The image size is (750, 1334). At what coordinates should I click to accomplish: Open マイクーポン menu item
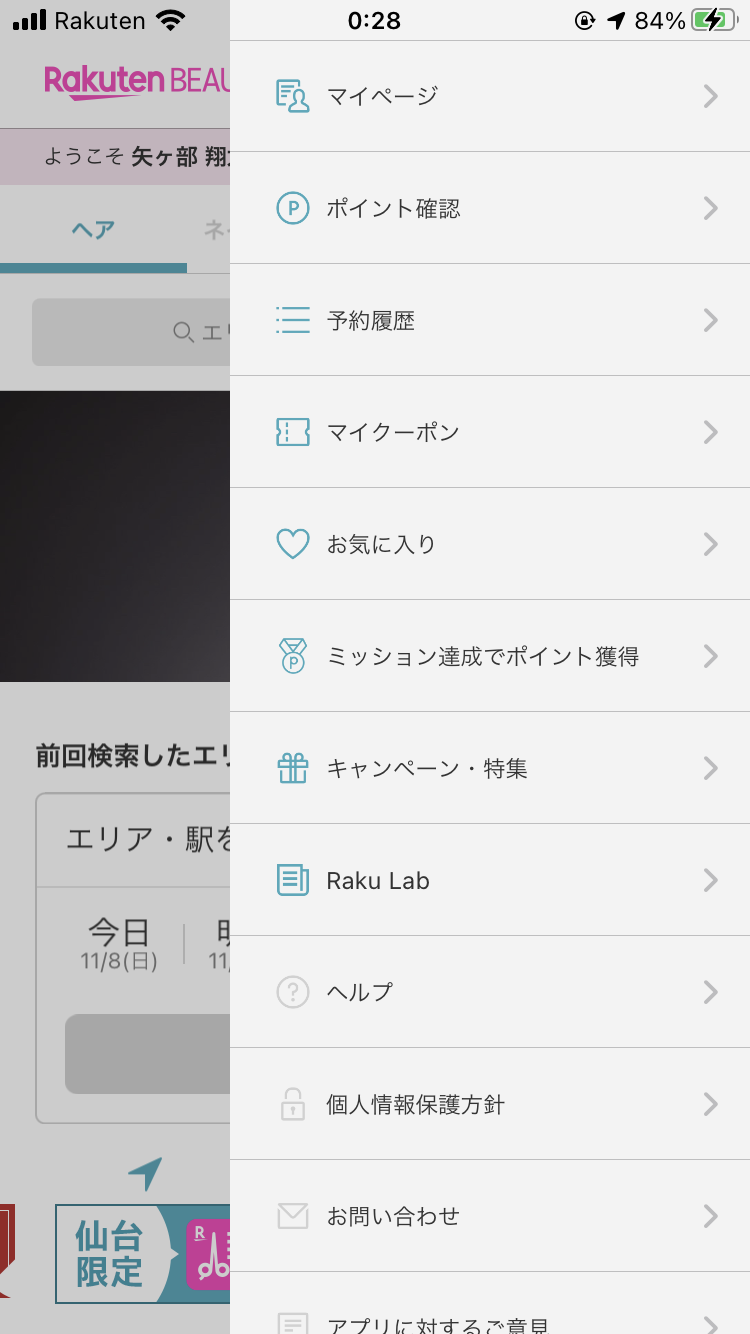pos(490,432)
